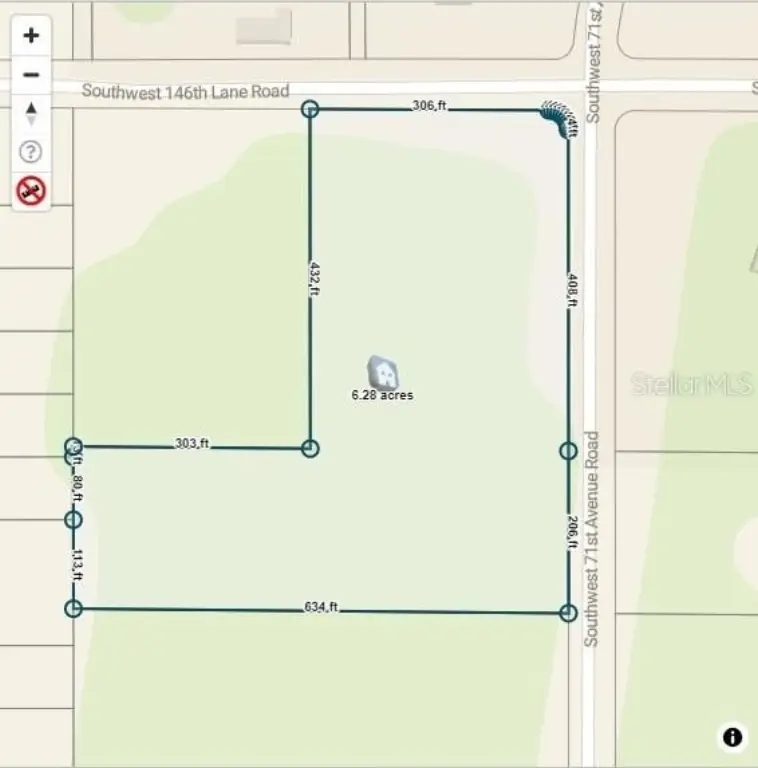
Task: Zoom in on the map
Action: pyautogui.click(x=31, y=36)
